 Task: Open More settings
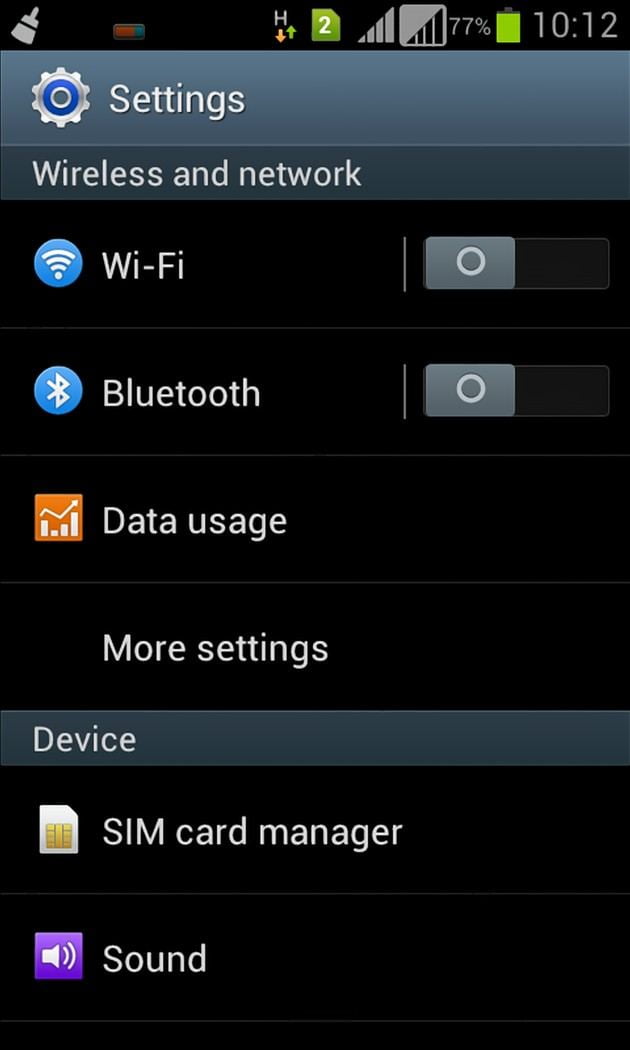[x=215, y=648]
